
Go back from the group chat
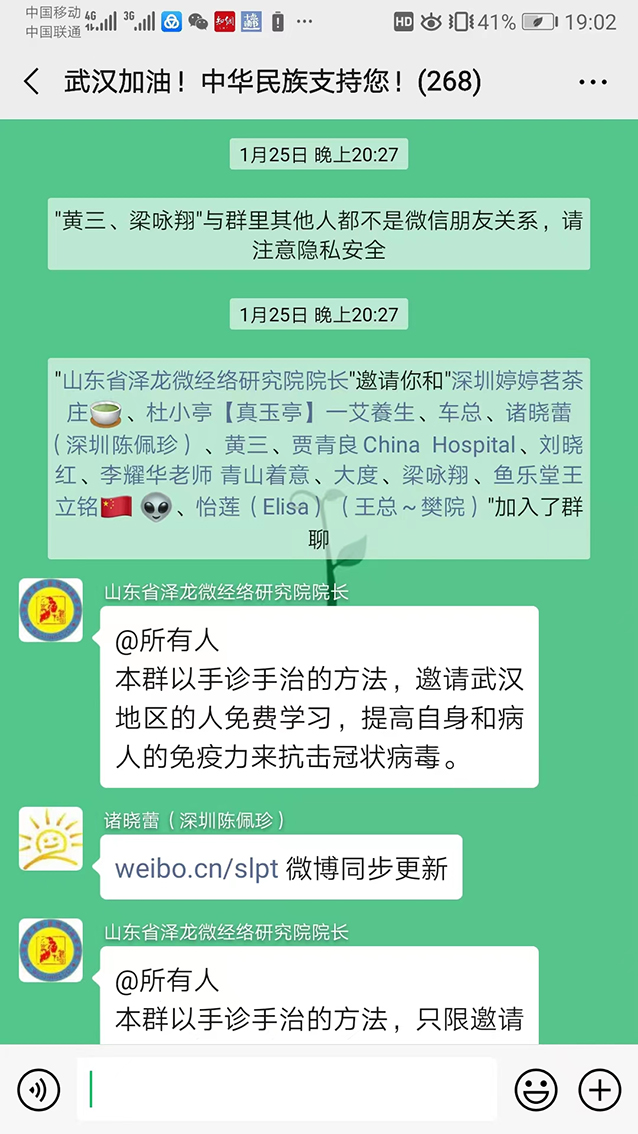[32, 82]
